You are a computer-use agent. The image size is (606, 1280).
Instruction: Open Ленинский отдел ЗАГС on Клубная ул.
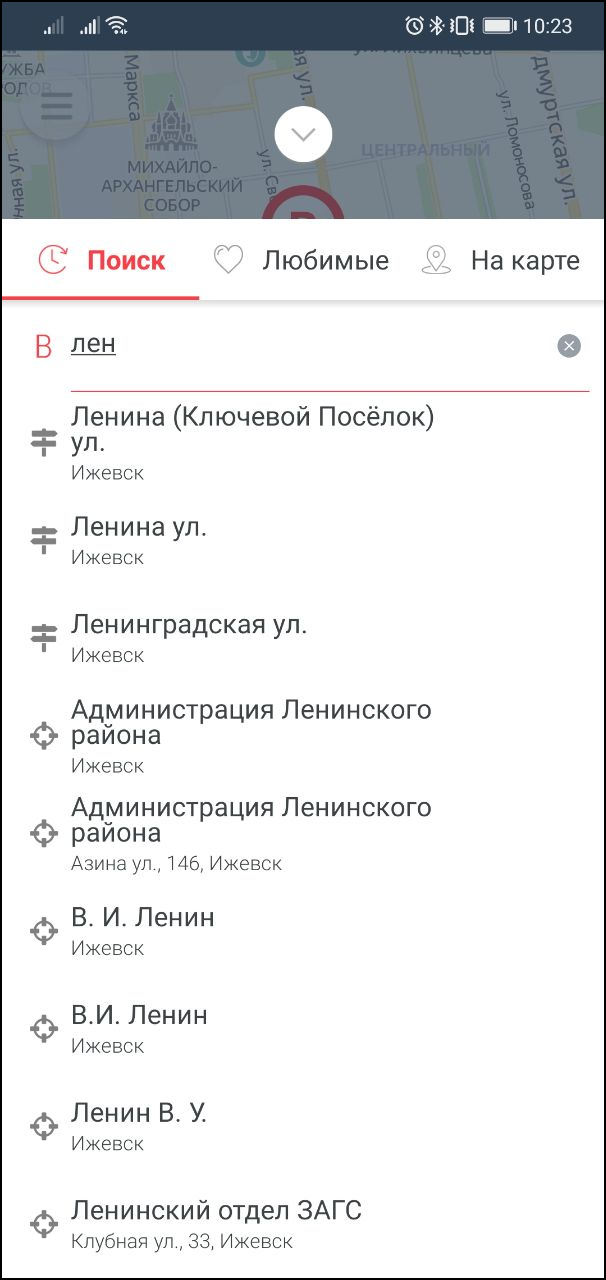303,1224
